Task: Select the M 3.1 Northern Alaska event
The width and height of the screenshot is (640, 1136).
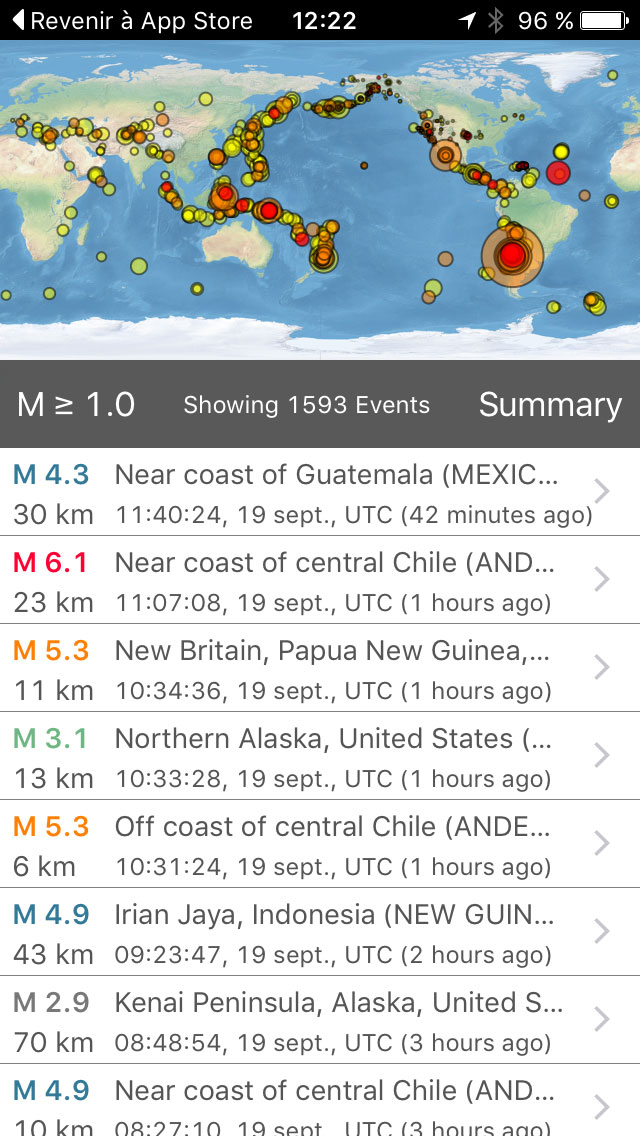Action: (320, 756)
